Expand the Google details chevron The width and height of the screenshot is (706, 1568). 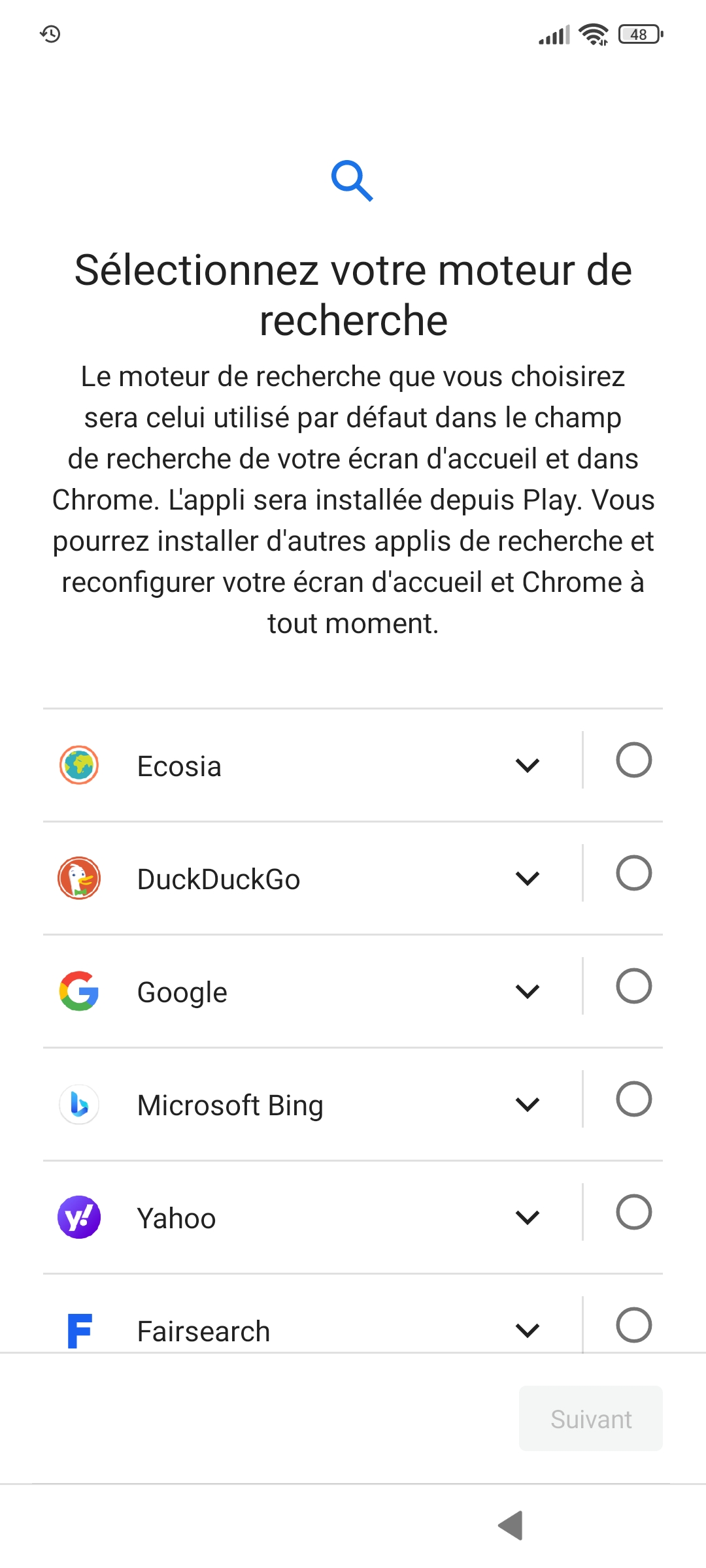[527, 991]
